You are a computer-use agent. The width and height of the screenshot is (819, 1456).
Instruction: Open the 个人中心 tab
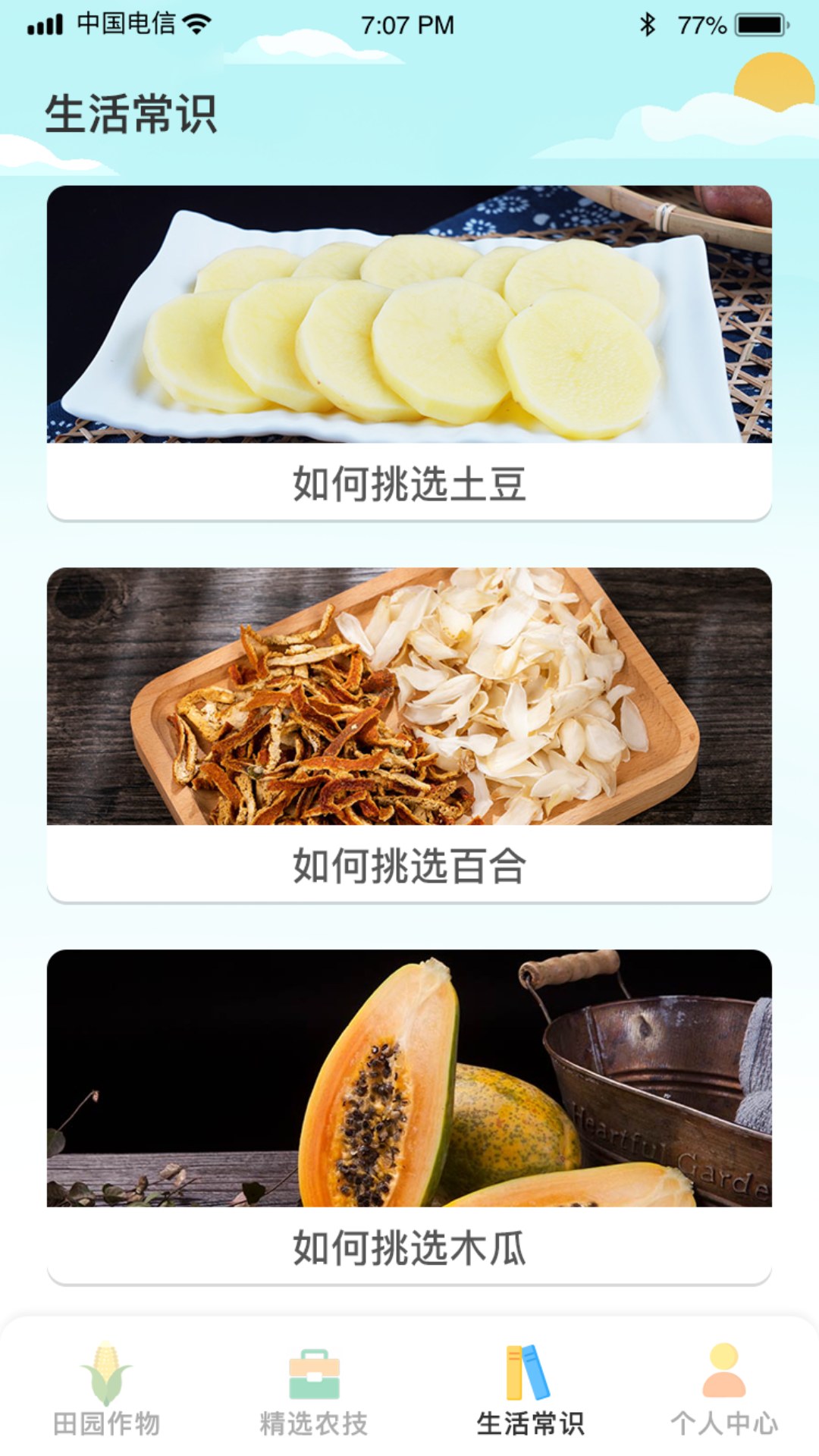723,1389
